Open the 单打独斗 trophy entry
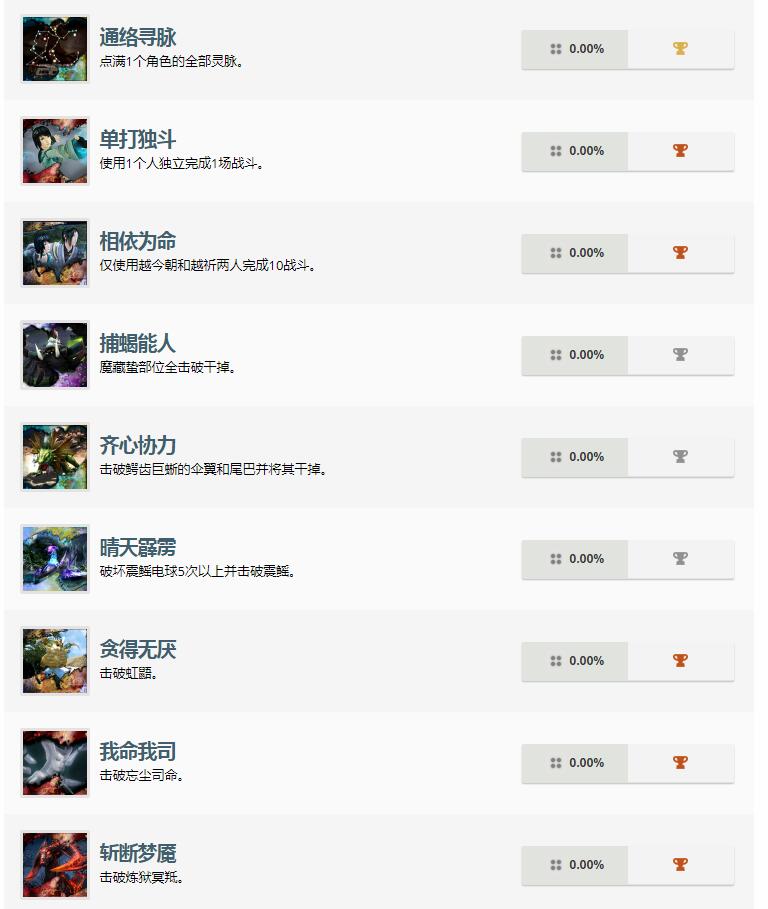 click(138, 139)
